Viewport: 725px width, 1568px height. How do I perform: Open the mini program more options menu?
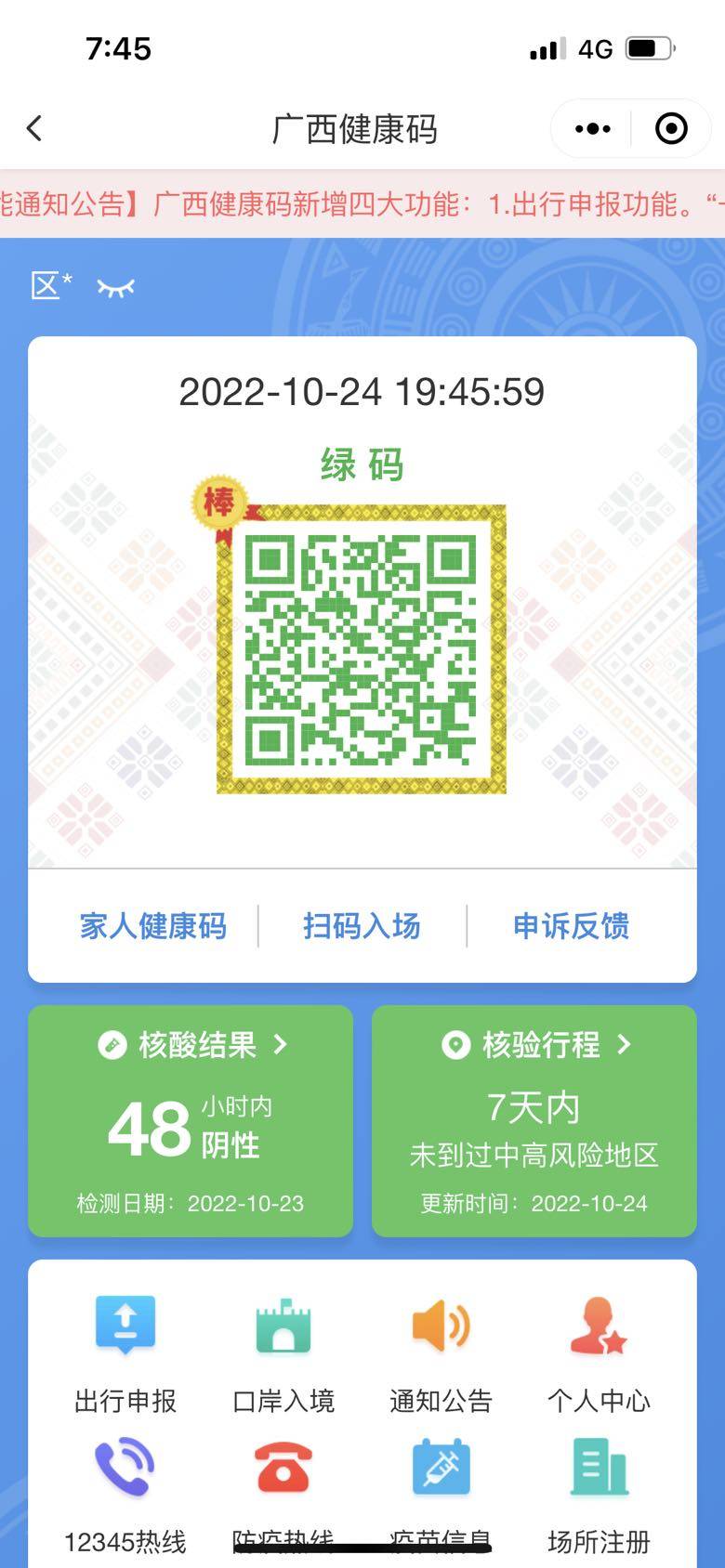(x=592, y=128)
